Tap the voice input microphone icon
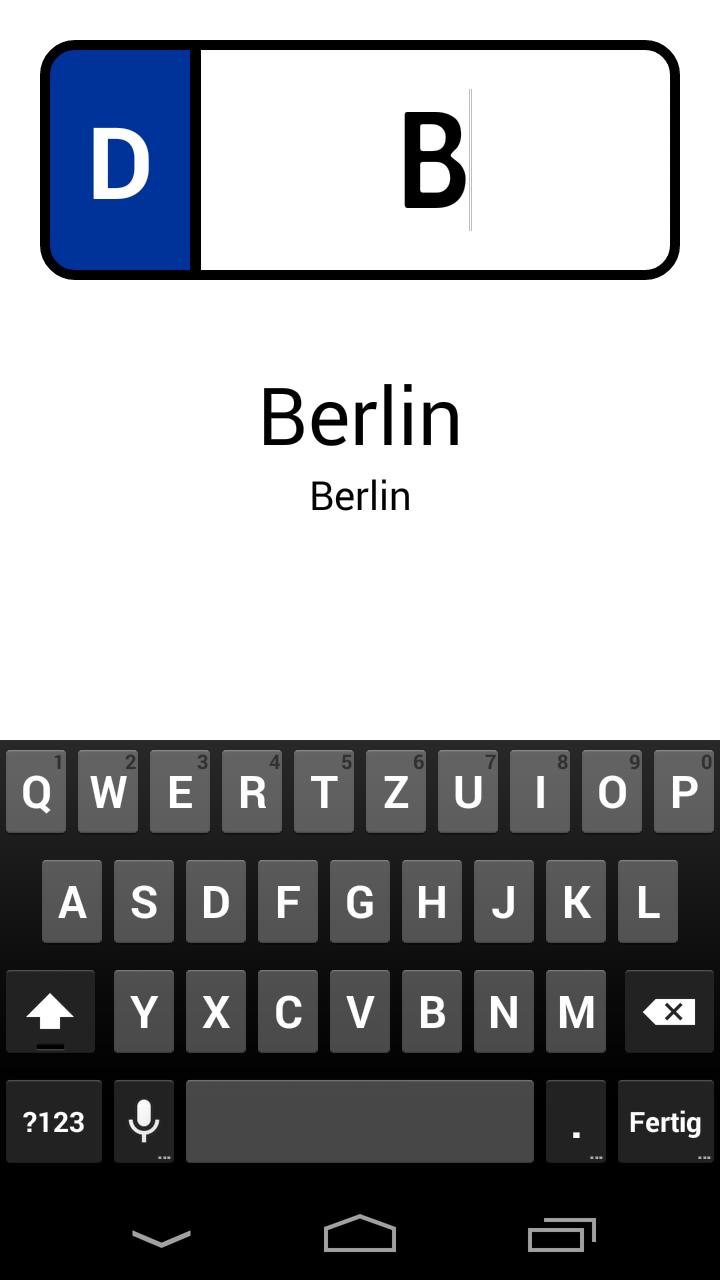This screenshot has height=1280, width=720. (x=143, y=1121)
